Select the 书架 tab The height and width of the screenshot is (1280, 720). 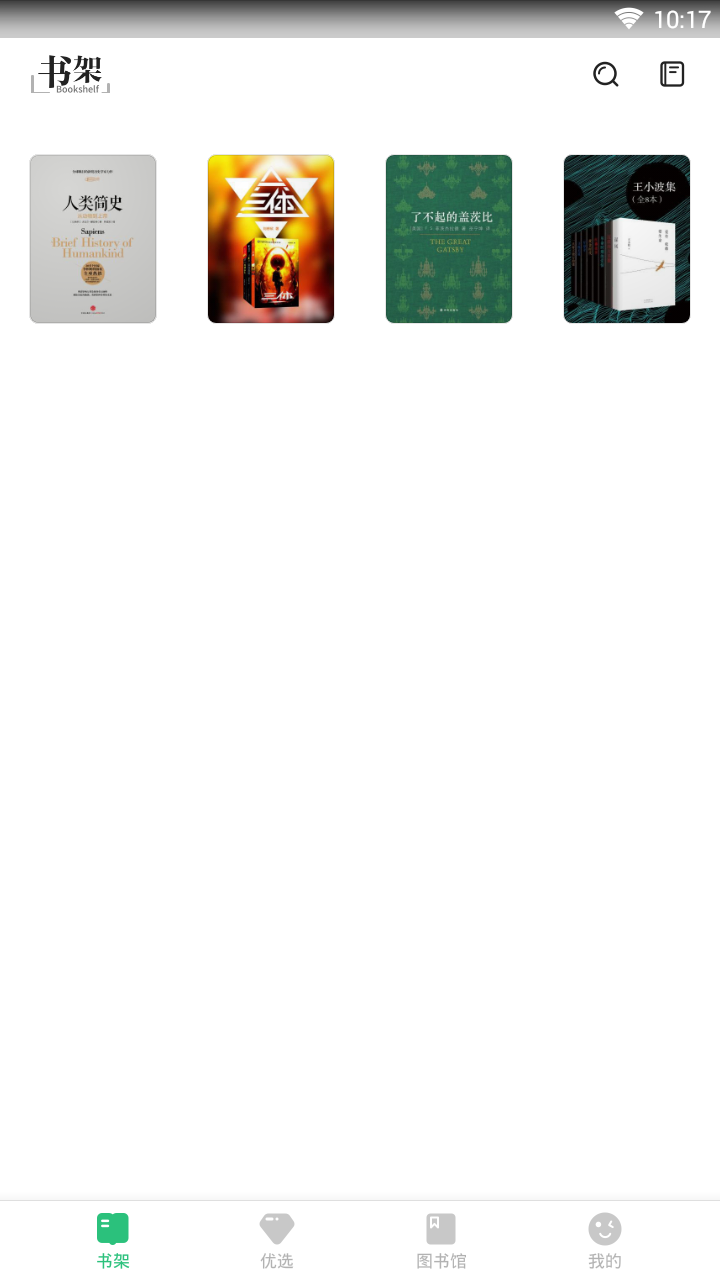(x=113, y=1240)
